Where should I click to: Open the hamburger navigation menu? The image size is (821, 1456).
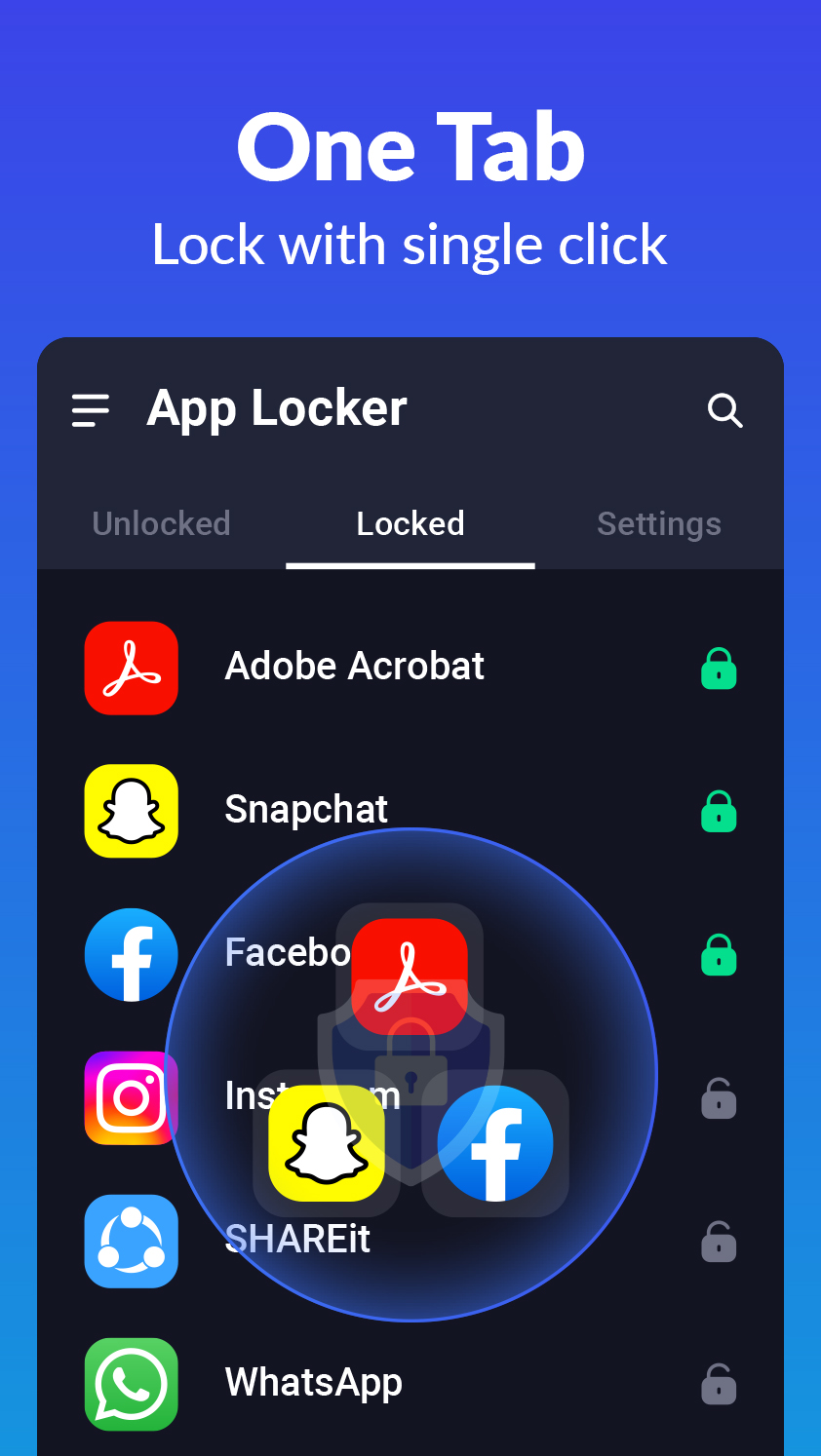[x=90, y=410]
